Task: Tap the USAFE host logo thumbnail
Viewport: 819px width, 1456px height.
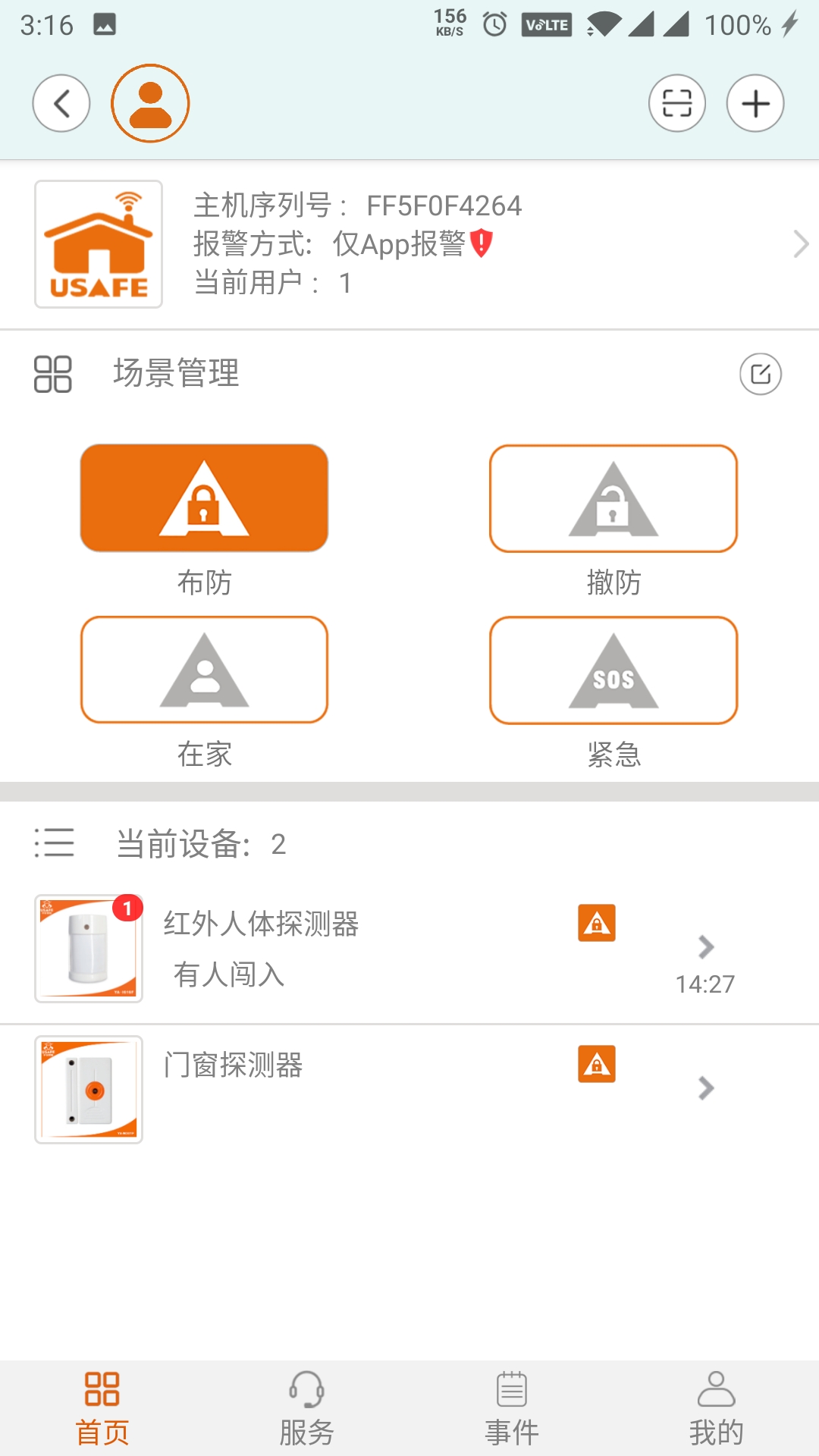Action: [x=99, y=243]
